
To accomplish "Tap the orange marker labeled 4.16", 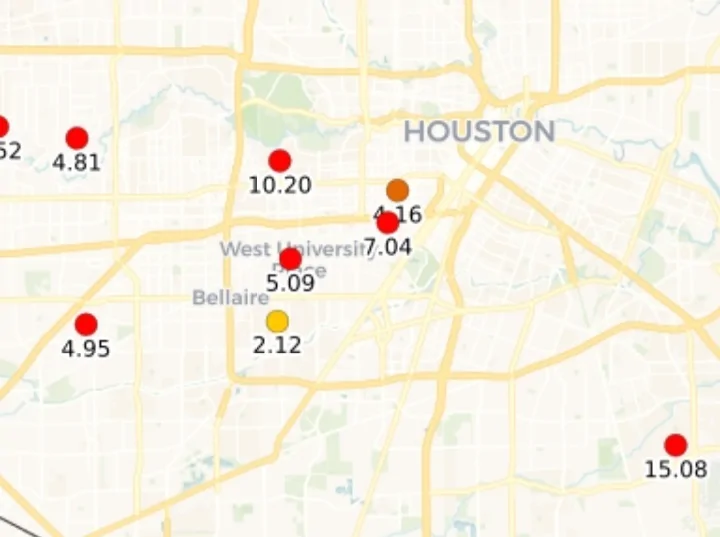I will pos(397,190).
